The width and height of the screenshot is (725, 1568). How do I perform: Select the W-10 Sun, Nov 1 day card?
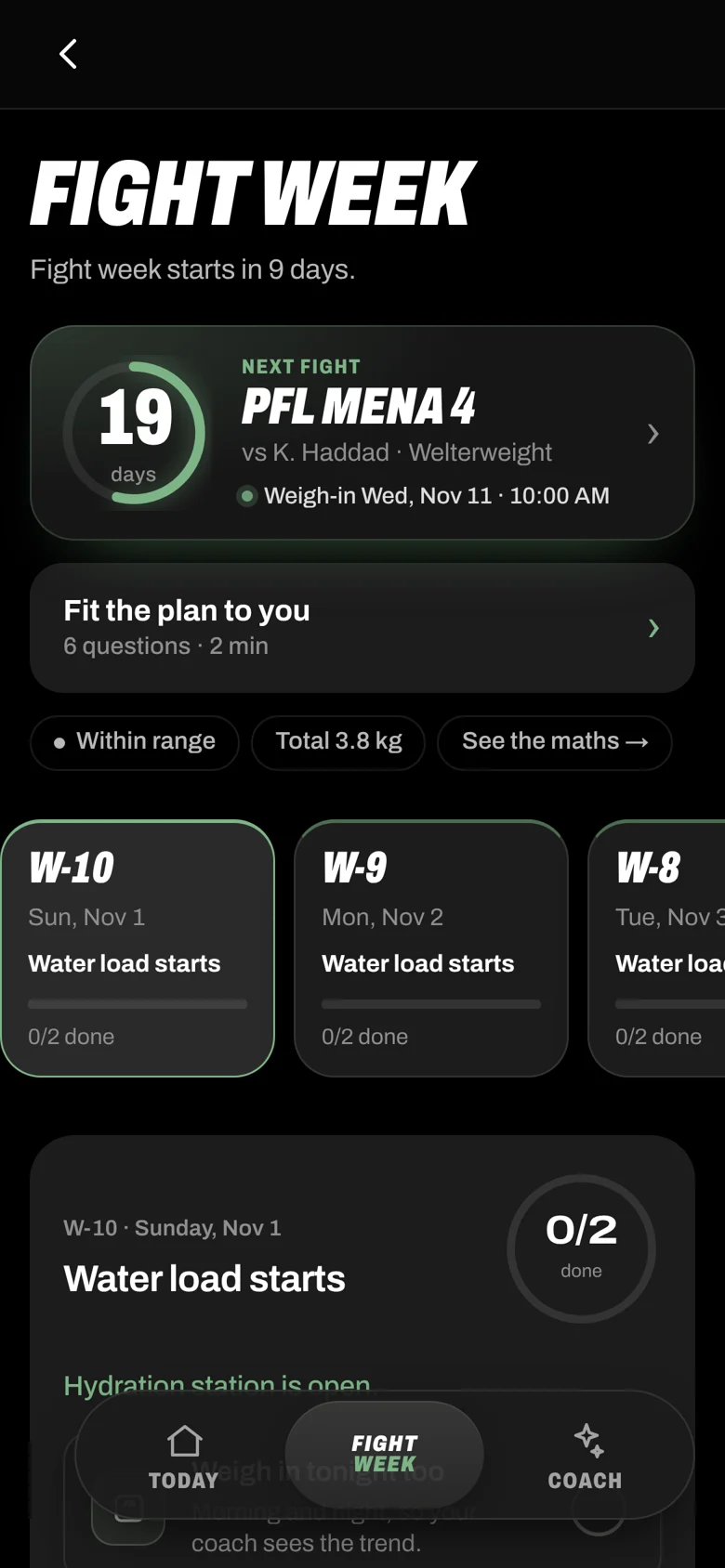(x=138, y=948)
